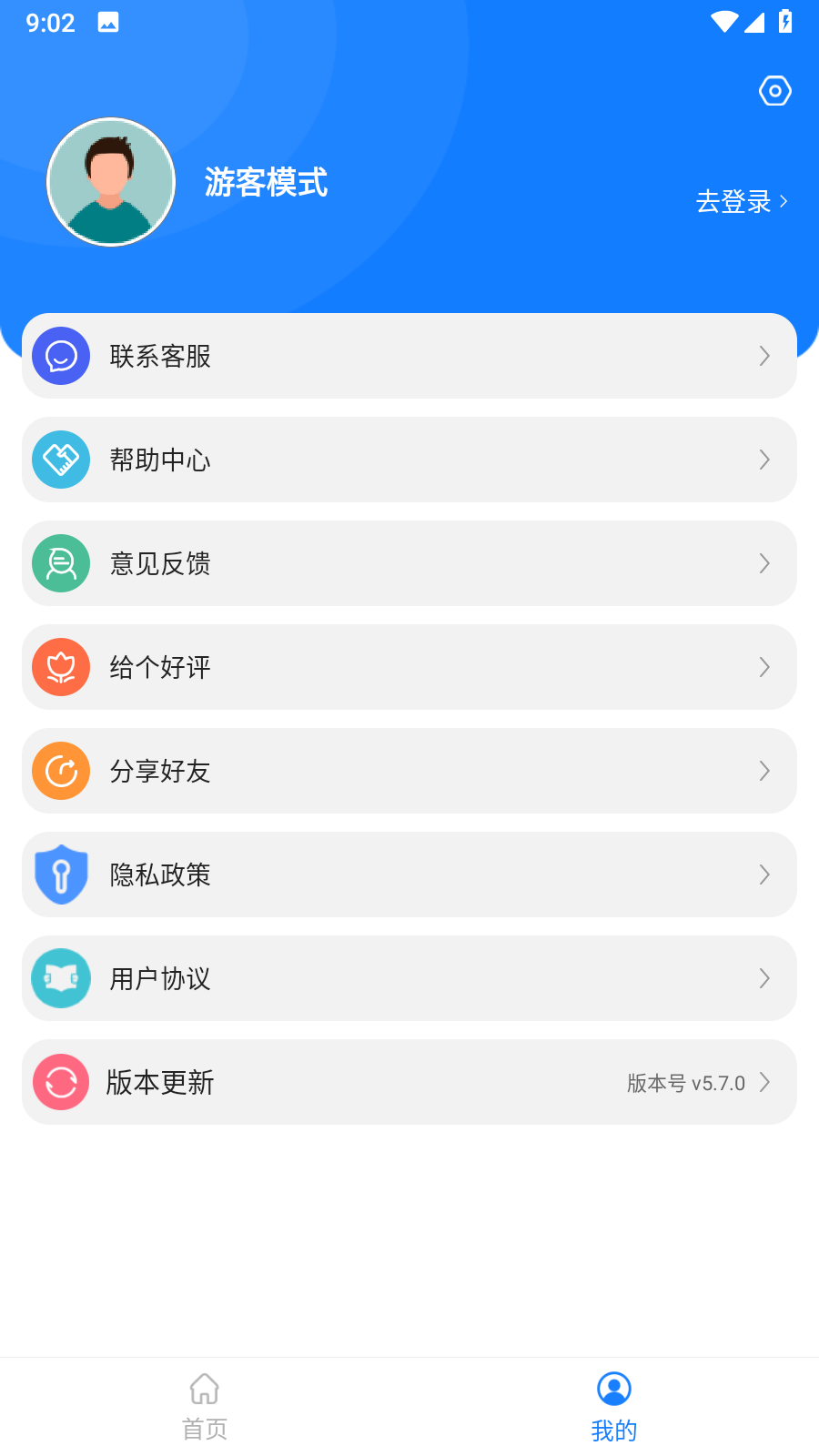Click the orange 给个好评 flower icon
Viewport: 819px width, 1456px height.
[60, 667]
